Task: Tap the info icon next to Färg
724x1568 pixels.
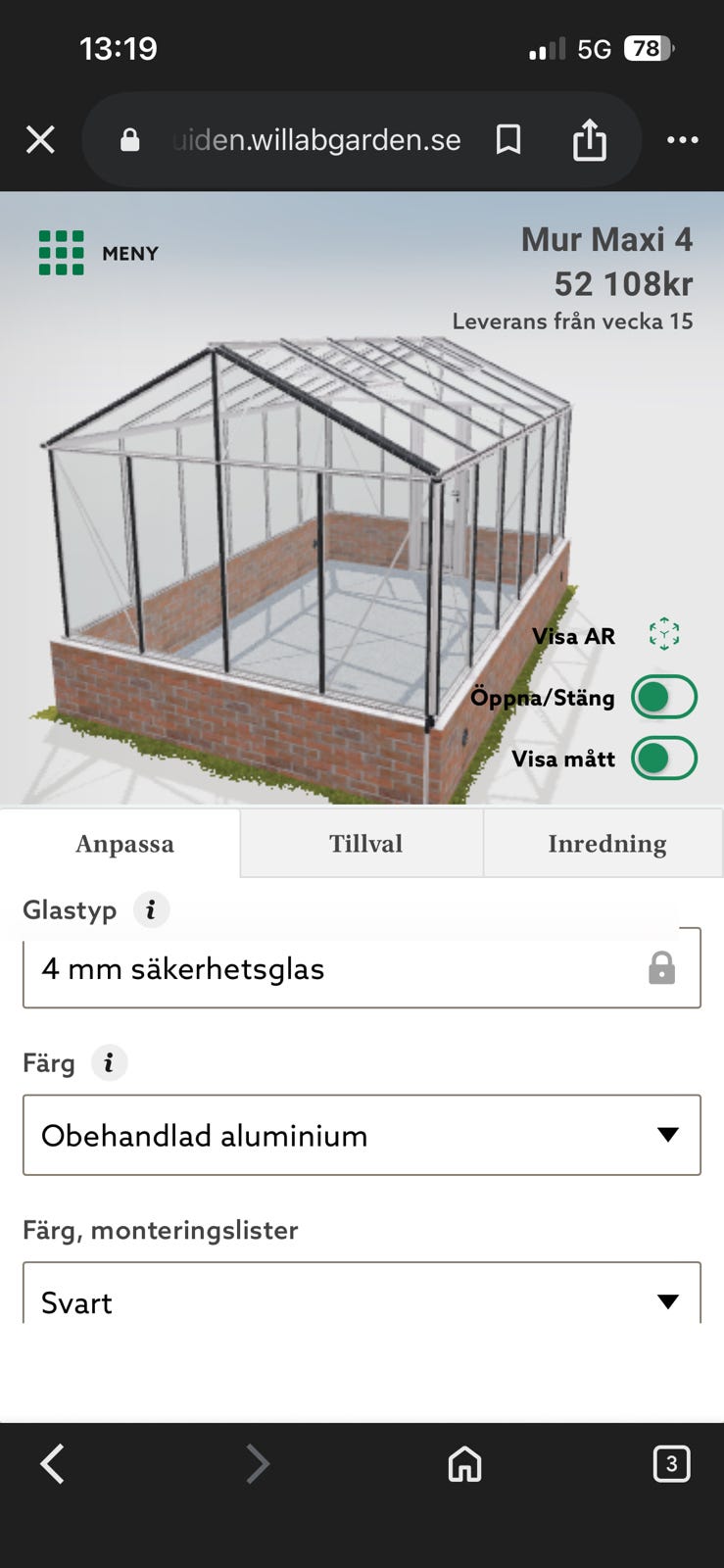Action: click(109, 1062)
